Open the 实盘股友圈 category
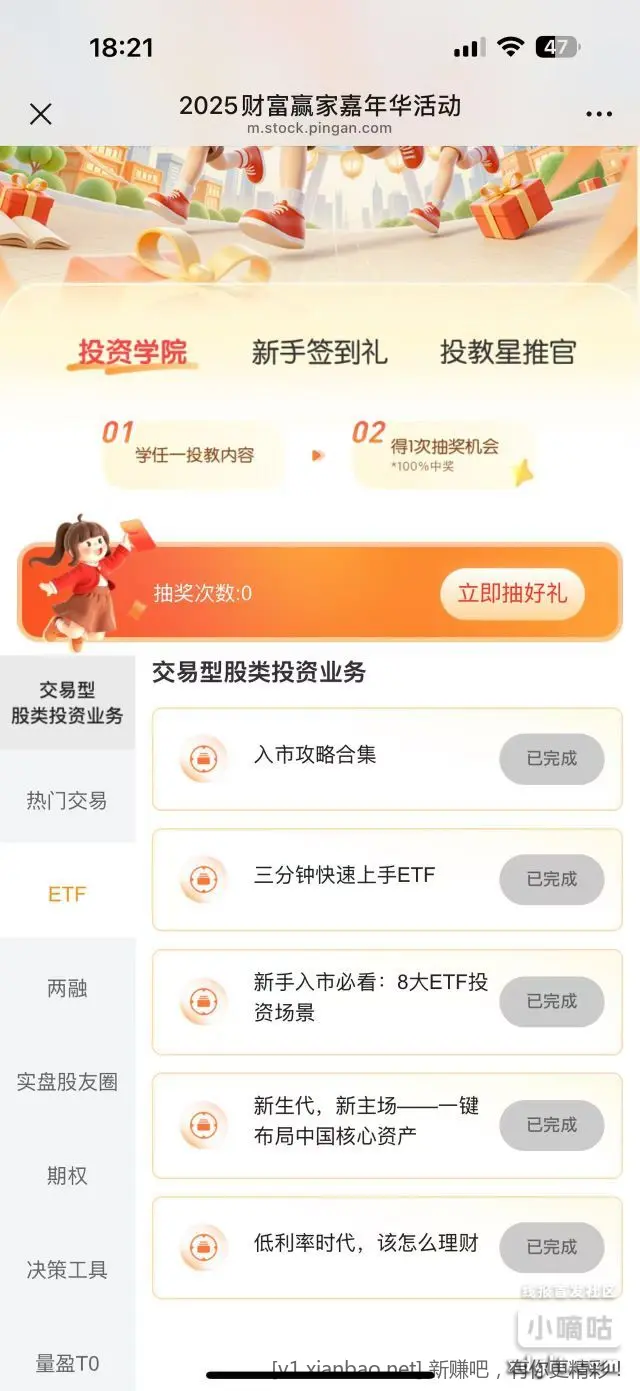The width and height of the screenshot is (640, 1391). click(67, 1082)
